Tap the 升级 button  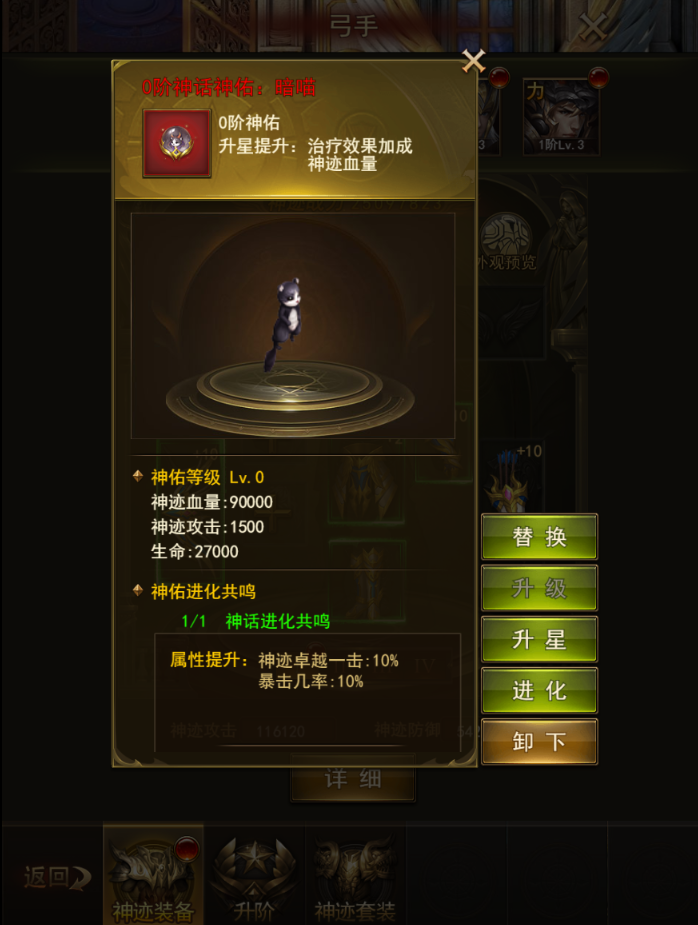(x=539, y=588)
